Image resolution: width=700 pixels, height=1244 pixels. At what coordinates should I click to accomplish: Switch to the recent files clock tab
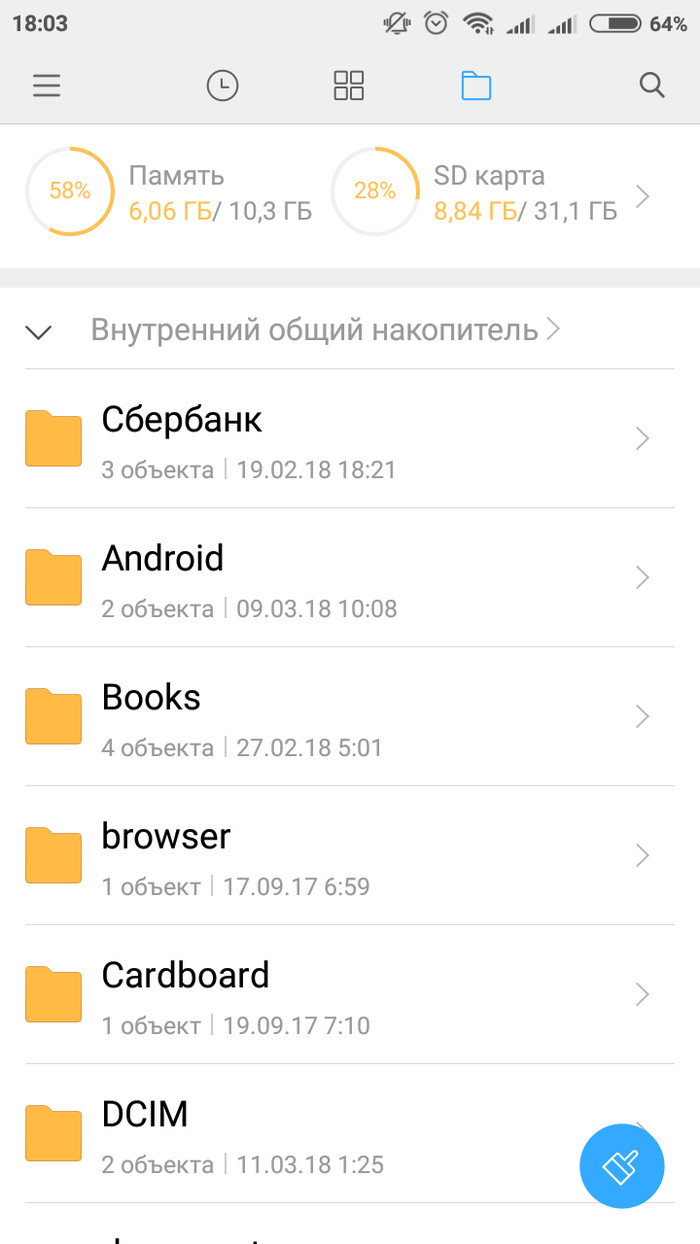click(x=222, y=86)
